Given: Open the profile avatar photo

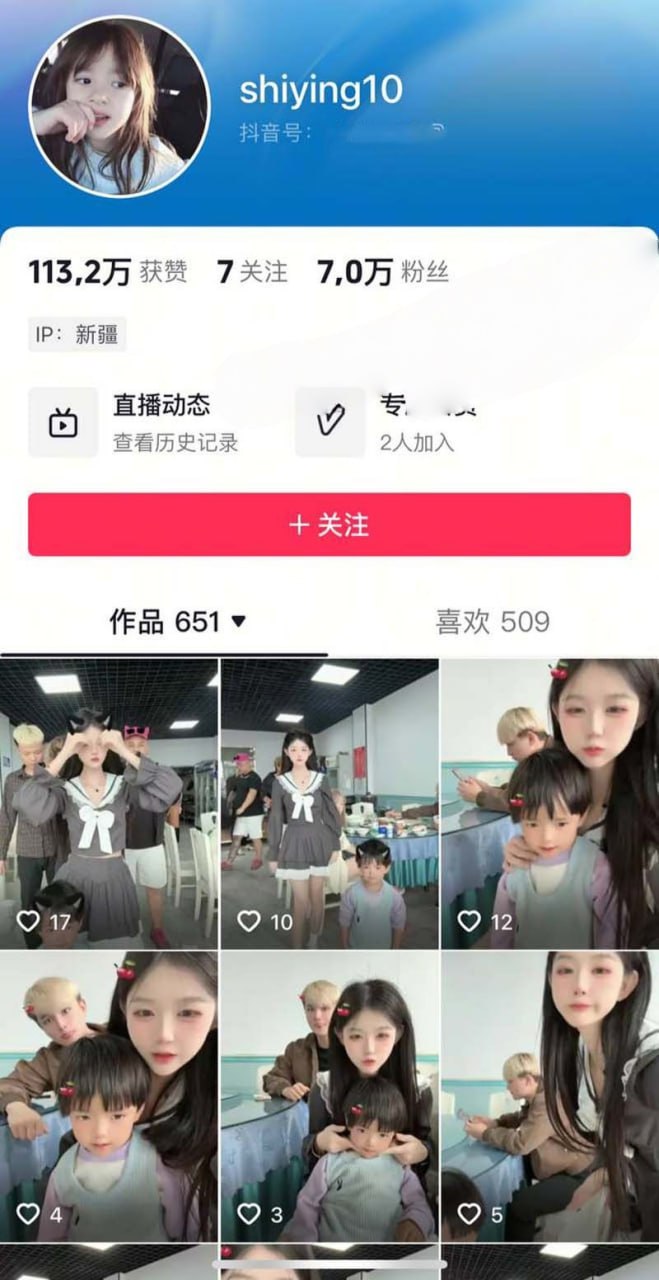Looking at the screenshot, I should [119, 106].
